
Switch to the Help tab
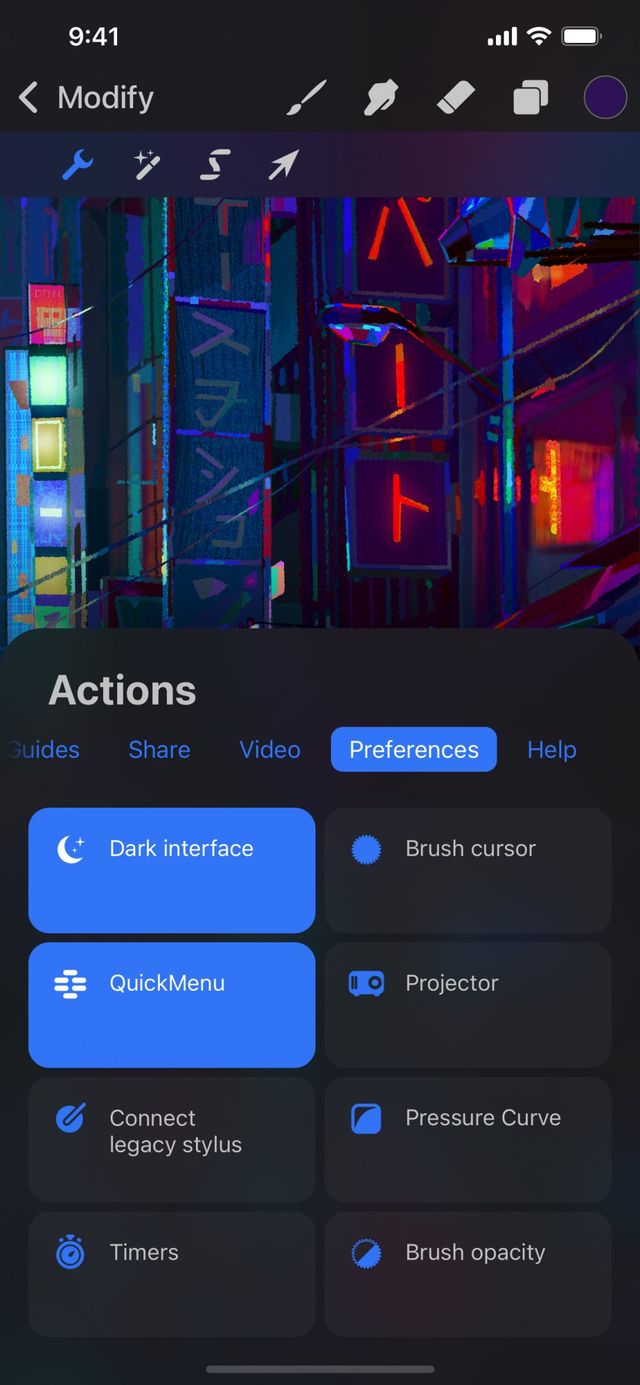(x=551, y=750)
